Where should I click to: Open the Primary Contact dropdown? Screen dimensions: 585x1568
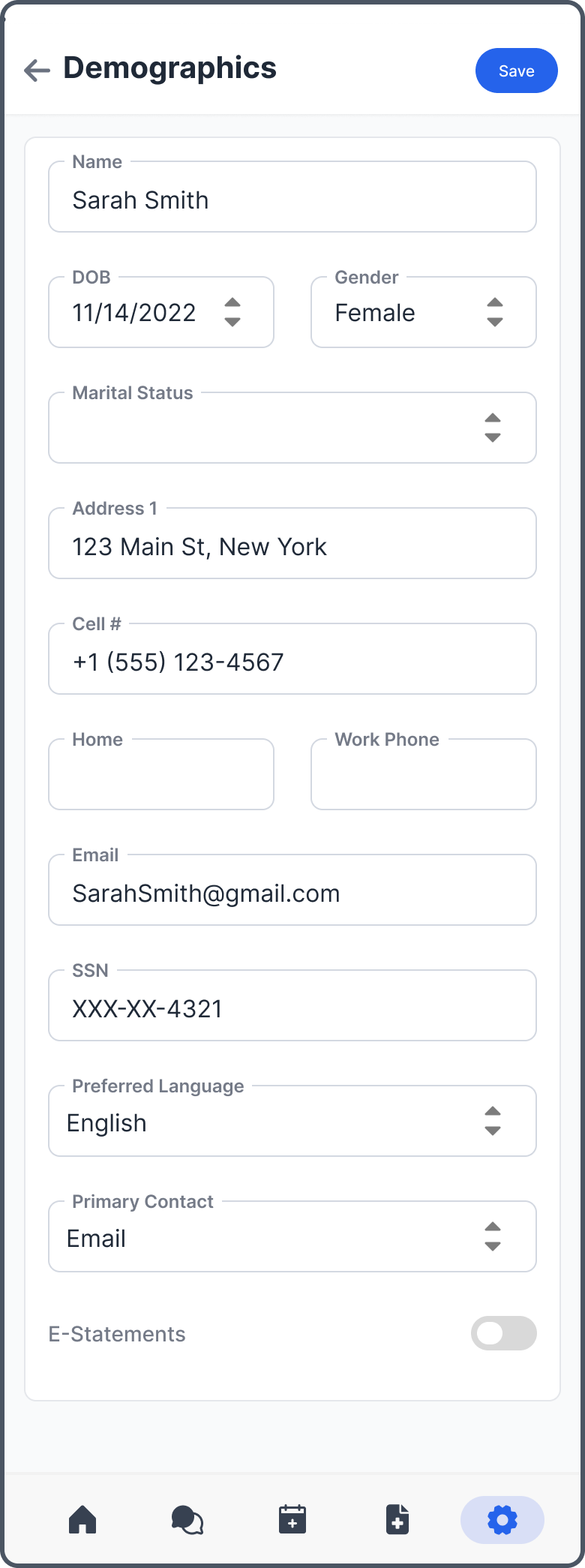[x=292, y=1238]
